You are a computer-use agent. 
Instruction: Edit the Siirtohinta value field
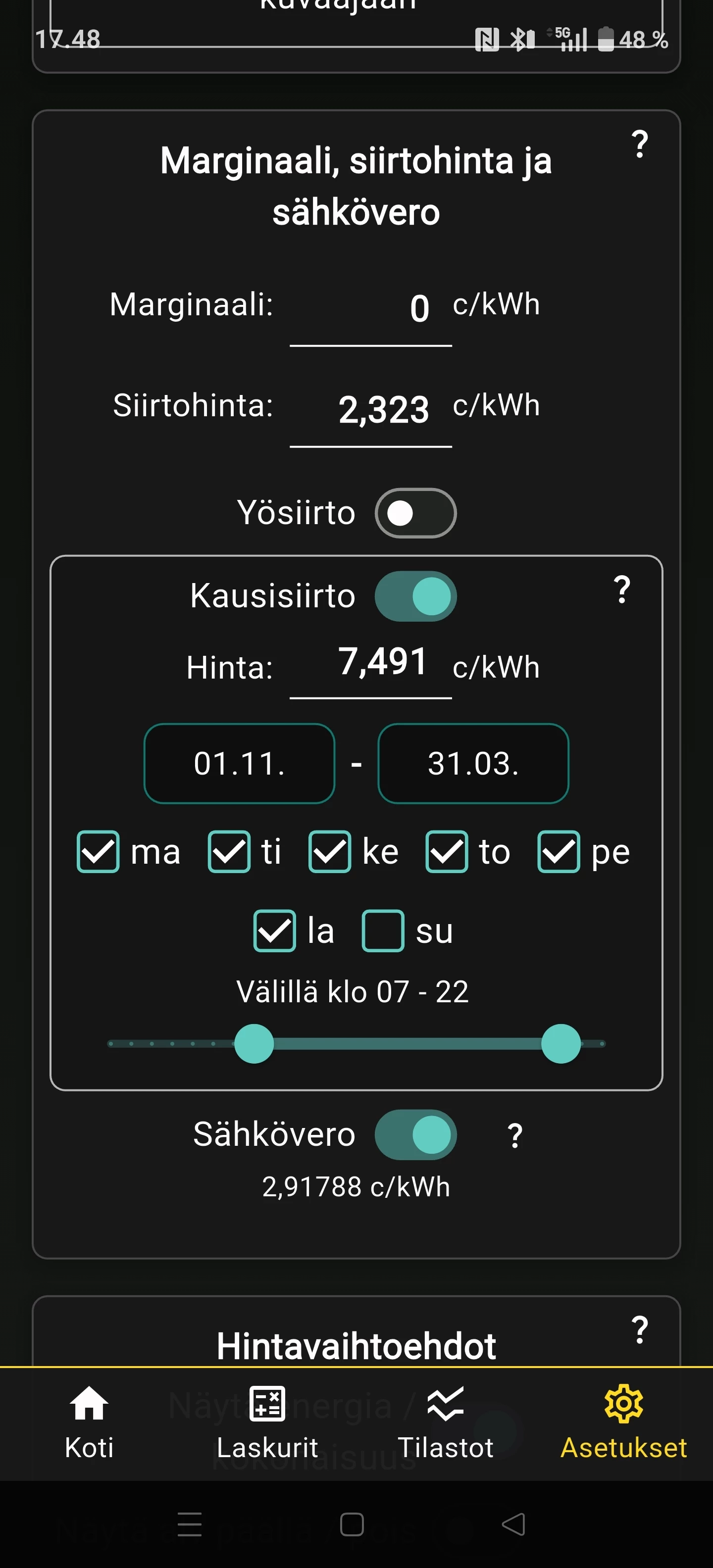(x=370, y=409)
